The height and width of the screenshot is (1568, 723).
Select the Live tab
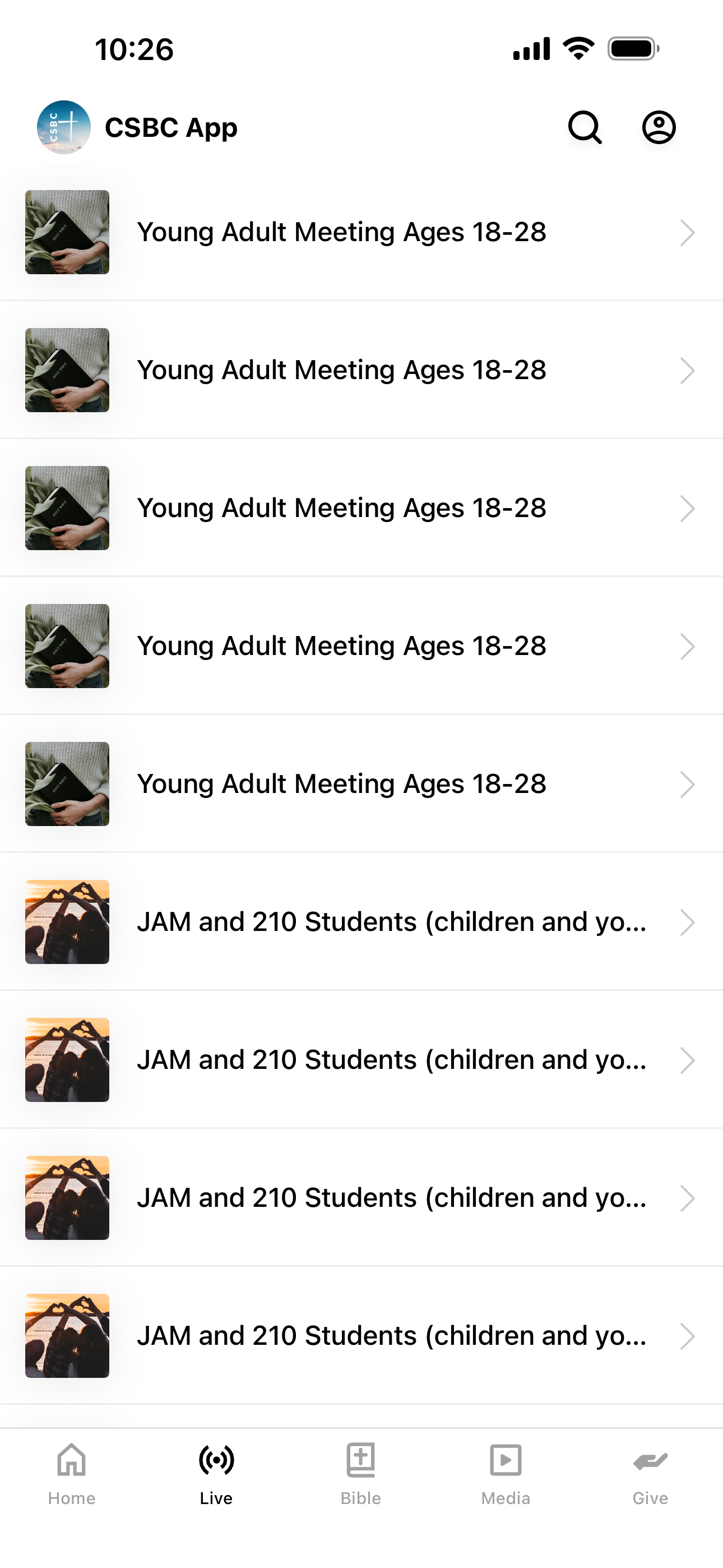(216, 1474)
